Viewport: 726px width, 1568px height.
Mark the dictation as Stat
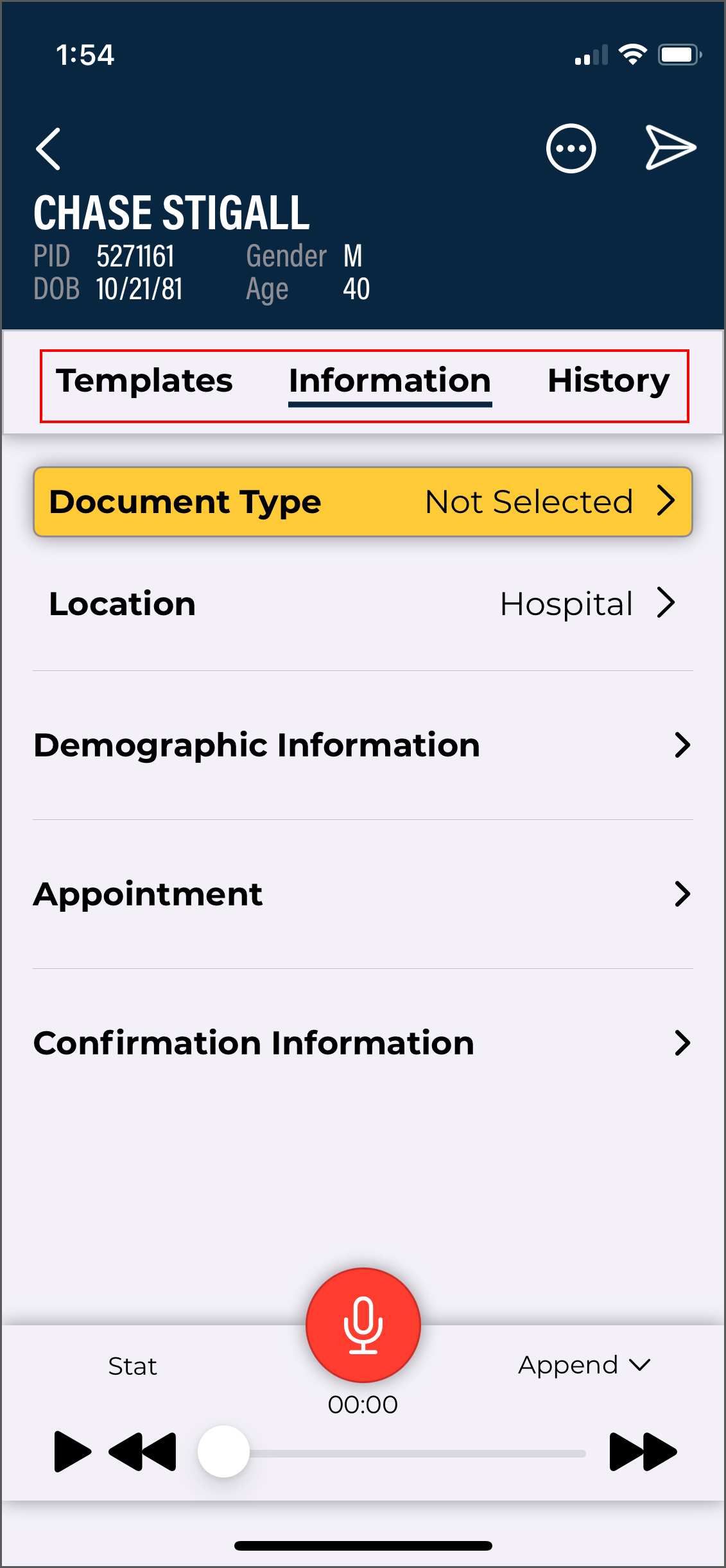coord(132,1366)
